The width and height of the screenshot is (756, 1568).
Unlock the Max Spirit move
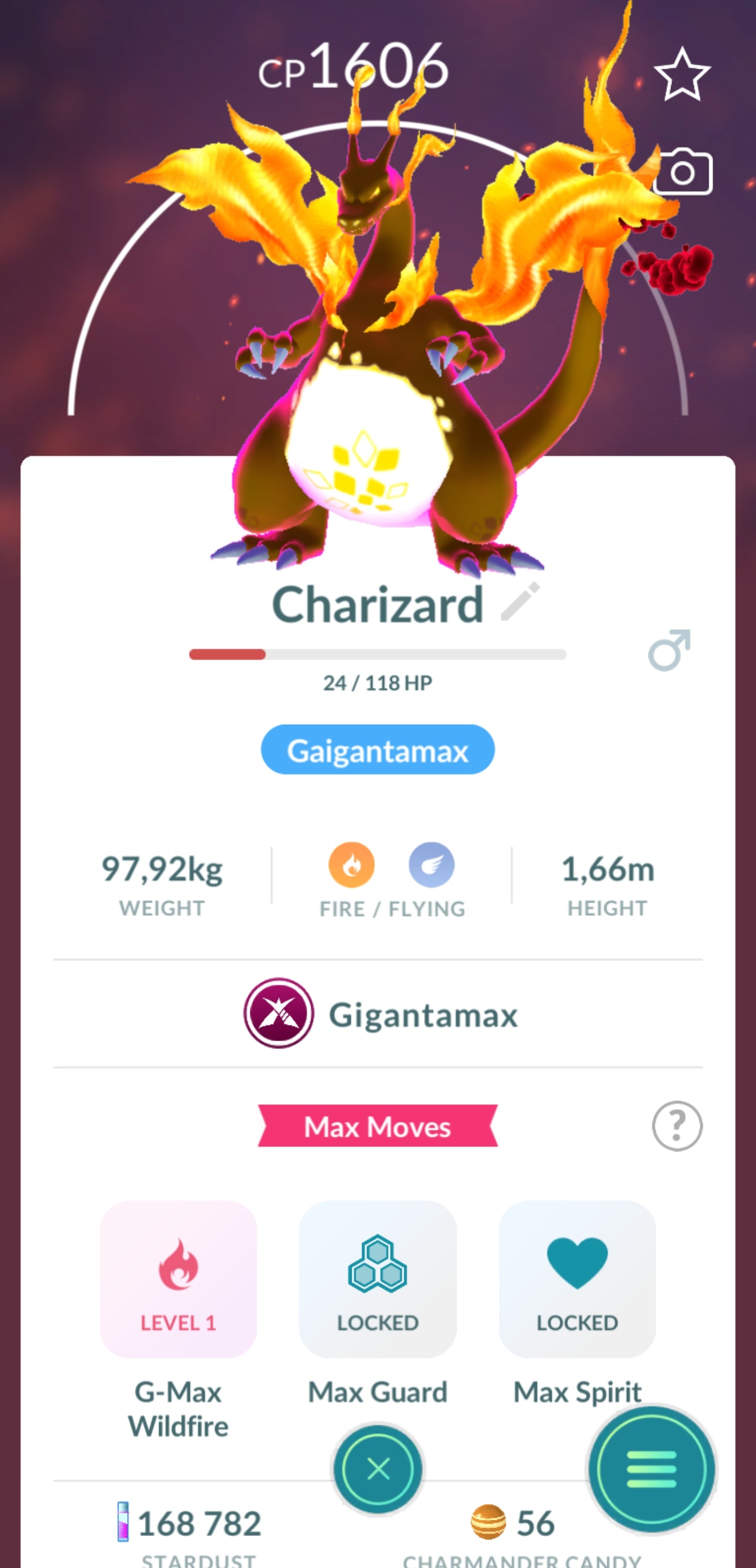[577, 1279]
